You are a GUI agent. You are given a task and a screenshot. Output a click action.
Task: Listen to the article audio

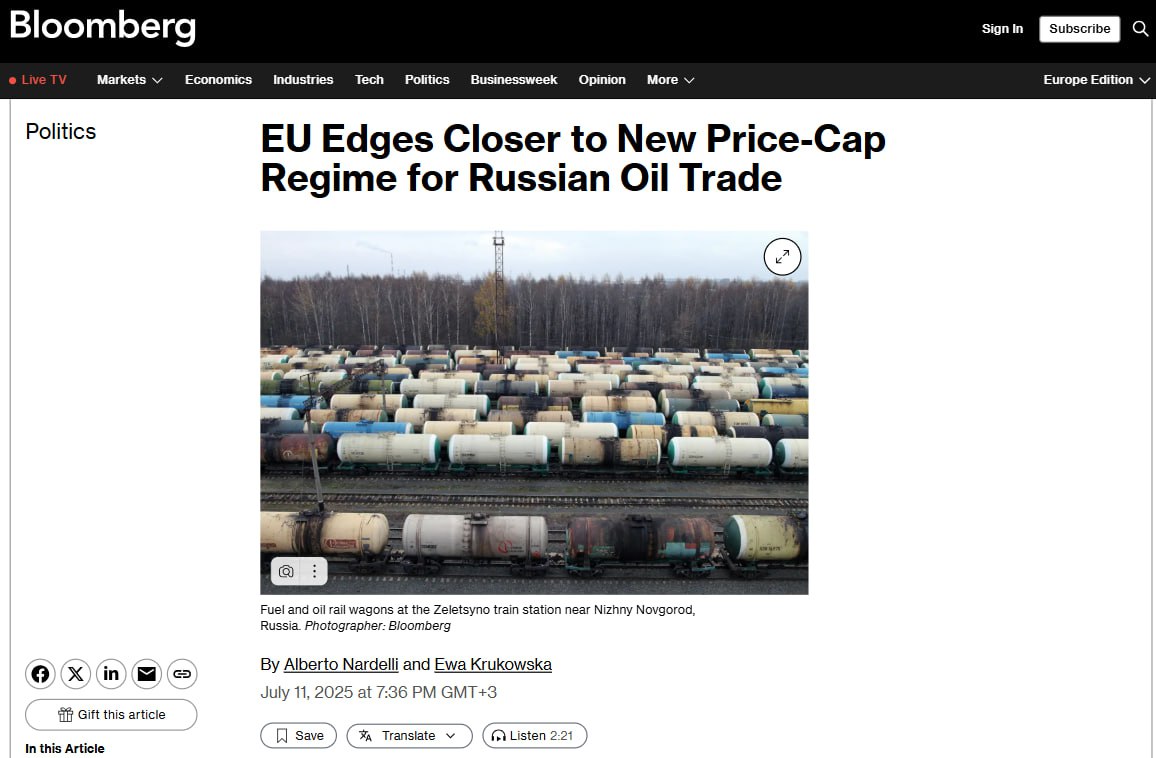coord(534,736)
